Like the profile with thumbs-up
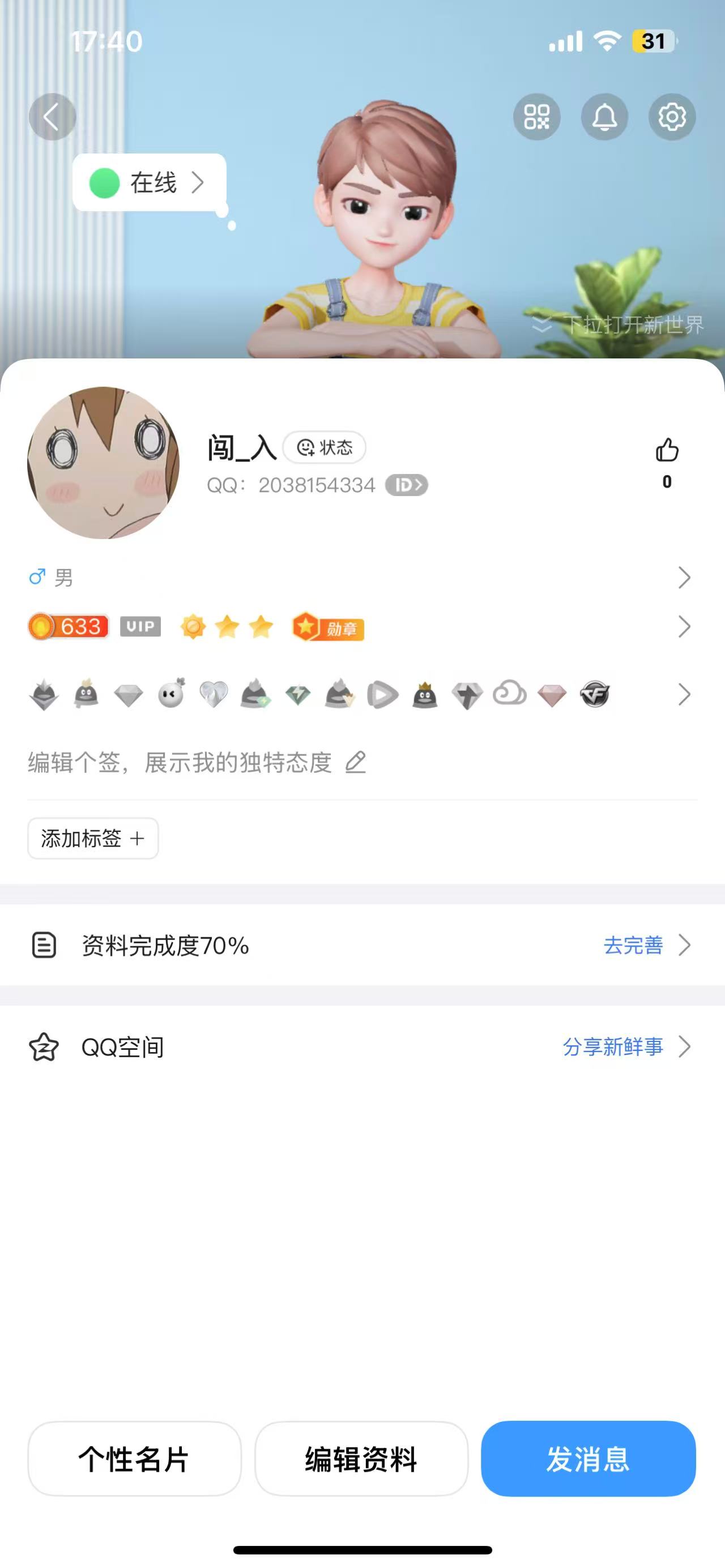This screenshot has width=725, height=1568. coord(667,451)
